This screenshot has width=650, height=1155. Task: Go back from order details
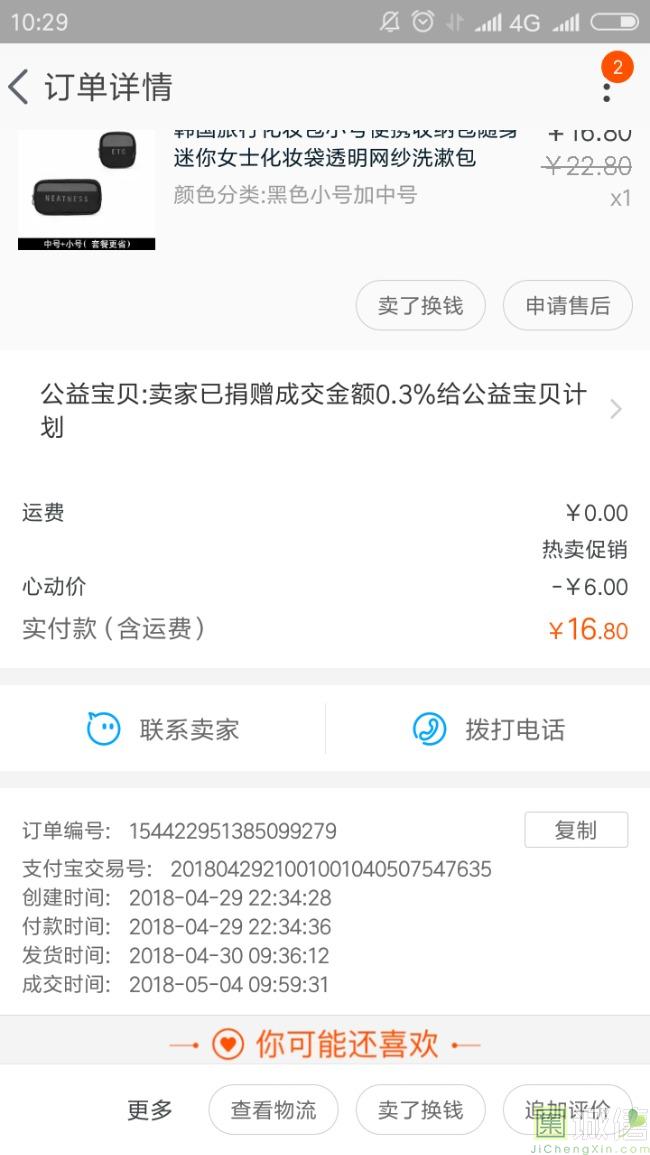tap(20, 87)
